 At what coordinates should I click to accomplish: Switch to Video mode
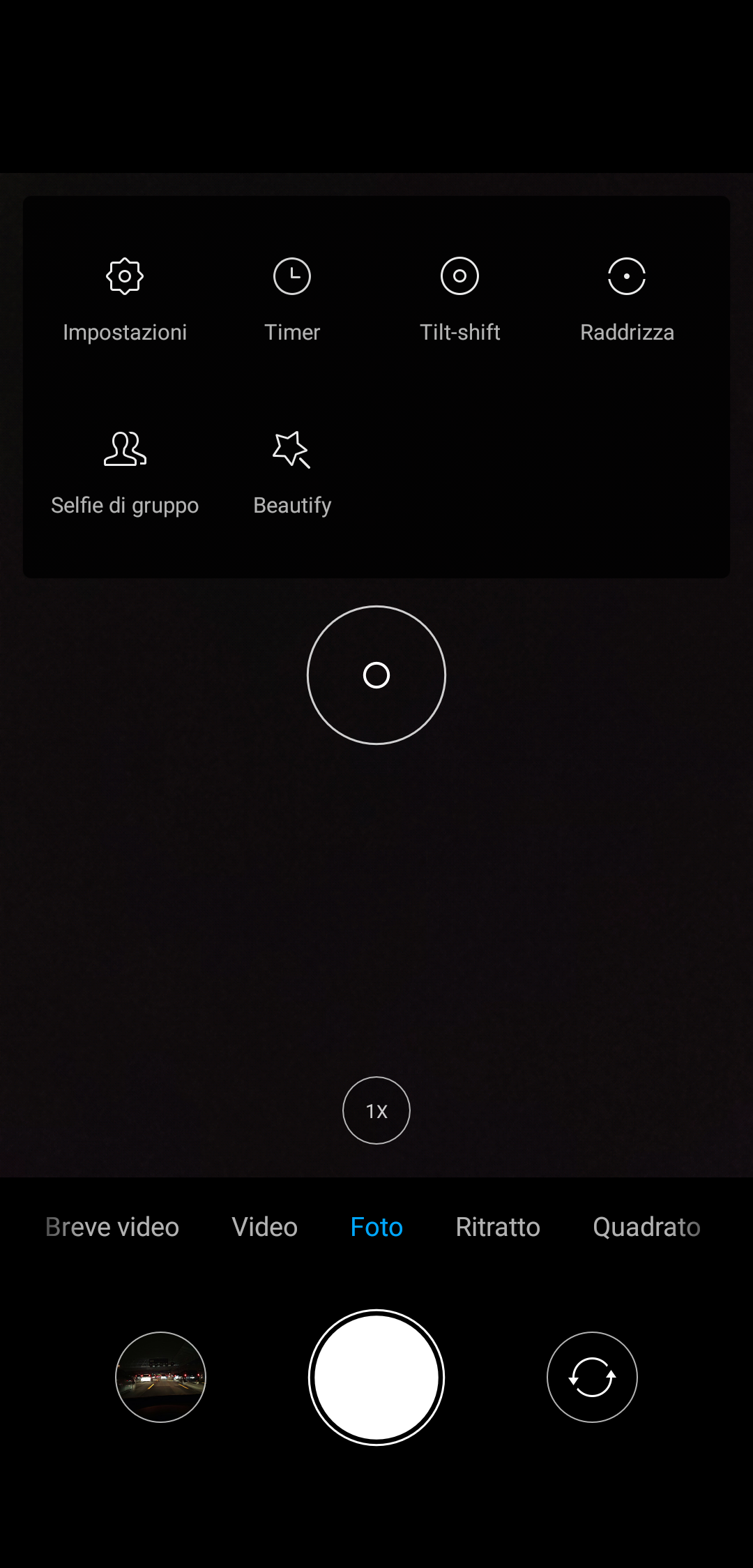[265, 1227]
